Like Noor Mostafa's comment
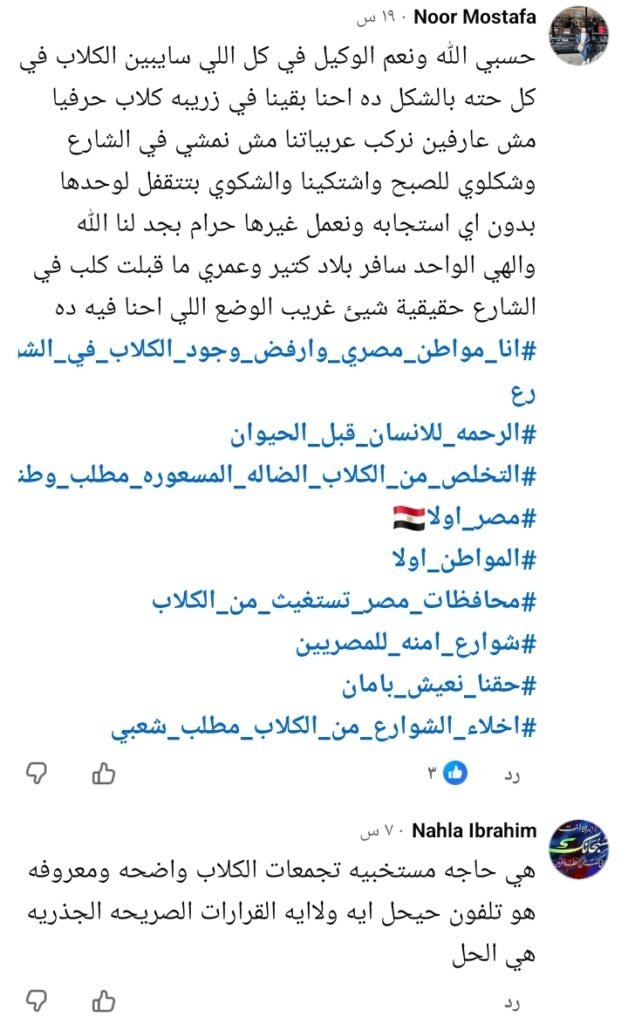The height and width of the screenshot is (1024, 628). click(103, 772)
